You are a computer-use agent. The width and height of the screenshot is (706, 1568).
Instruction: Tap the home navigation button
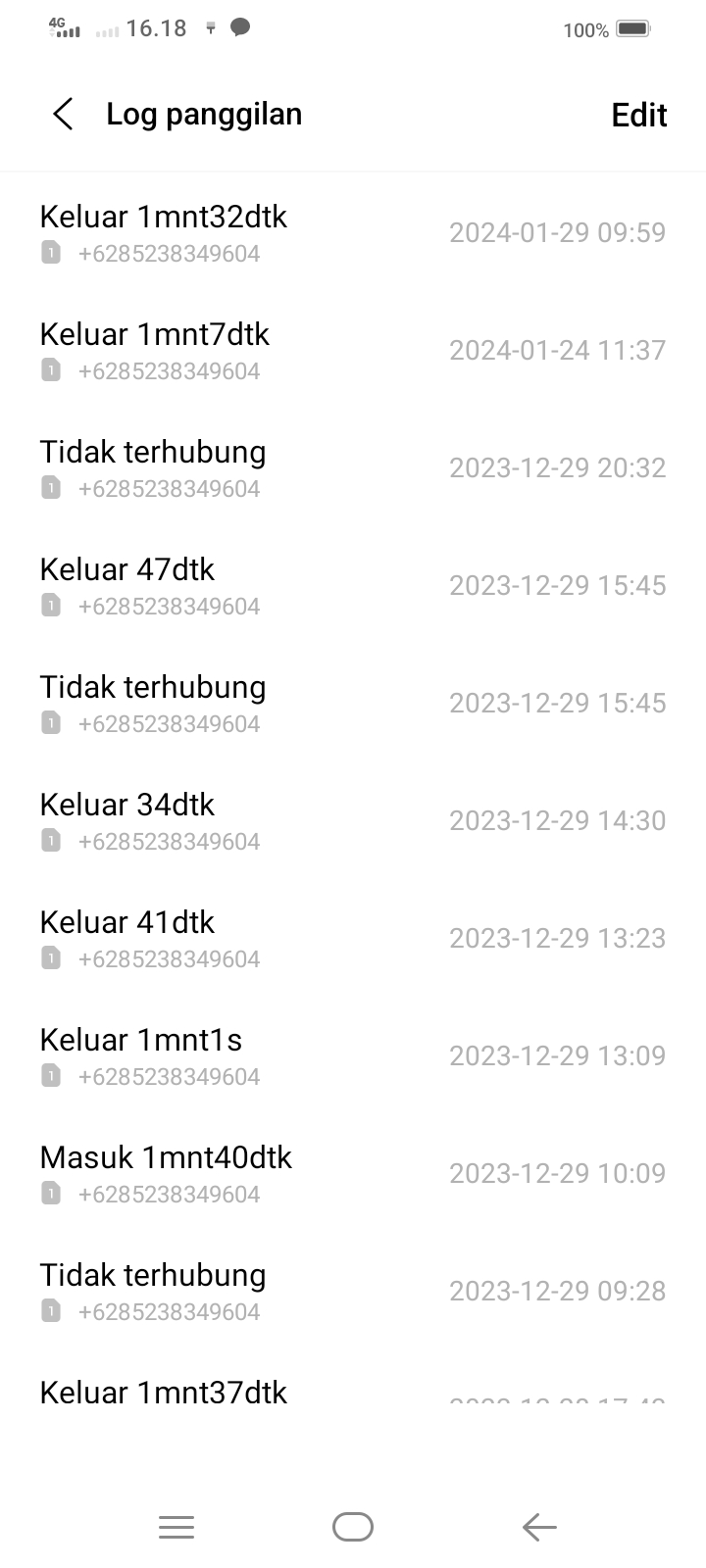tap(353, 1527)
